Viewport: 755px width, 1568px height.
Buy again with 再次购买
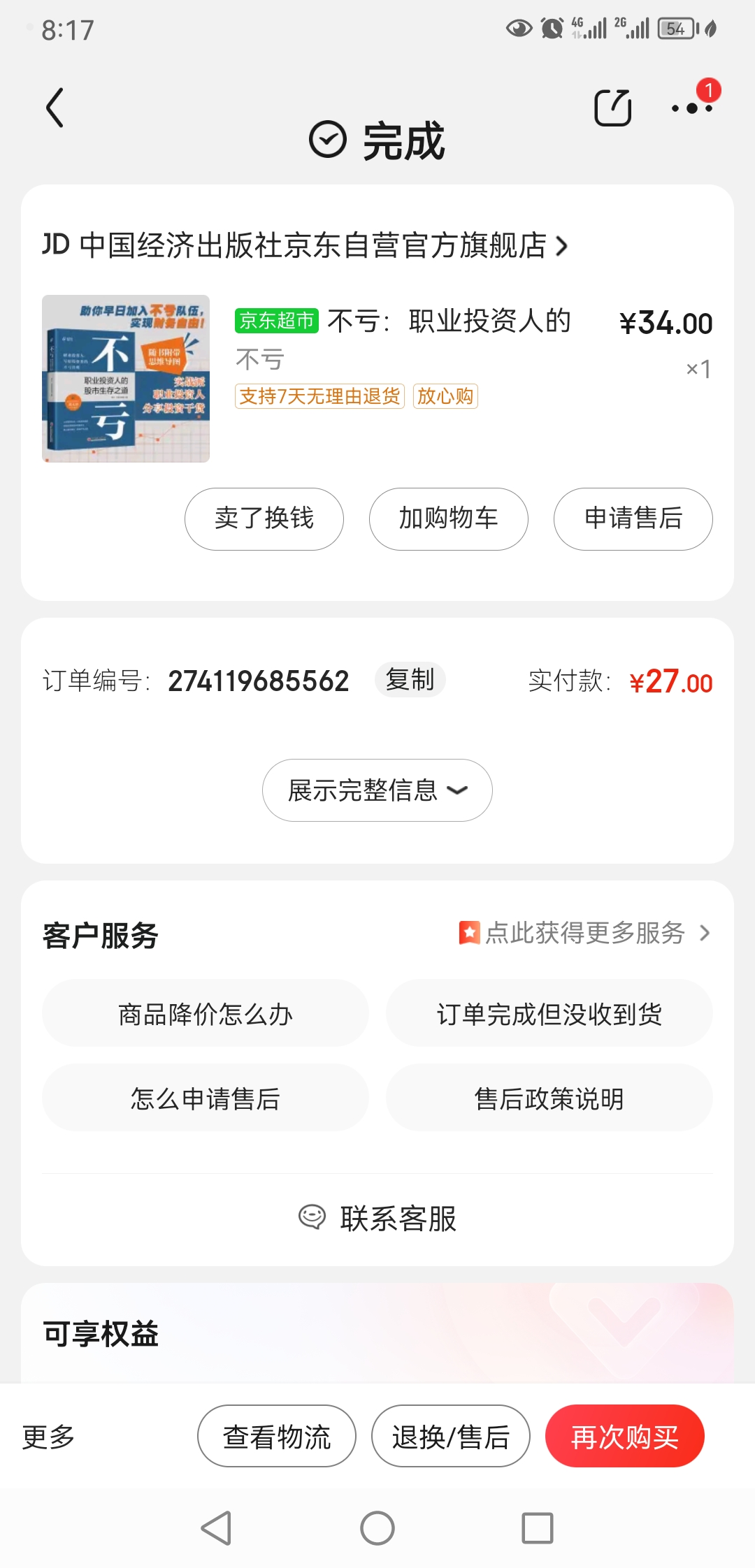click(625, 1437)
